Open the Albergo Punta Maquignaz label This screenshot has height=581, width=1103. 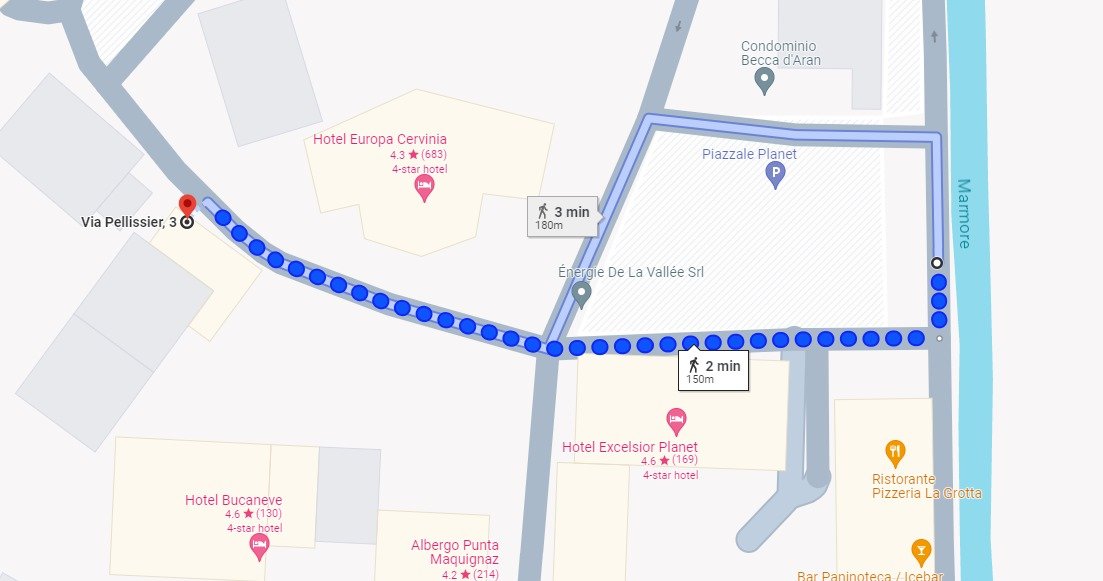click(x=454, y=552)
